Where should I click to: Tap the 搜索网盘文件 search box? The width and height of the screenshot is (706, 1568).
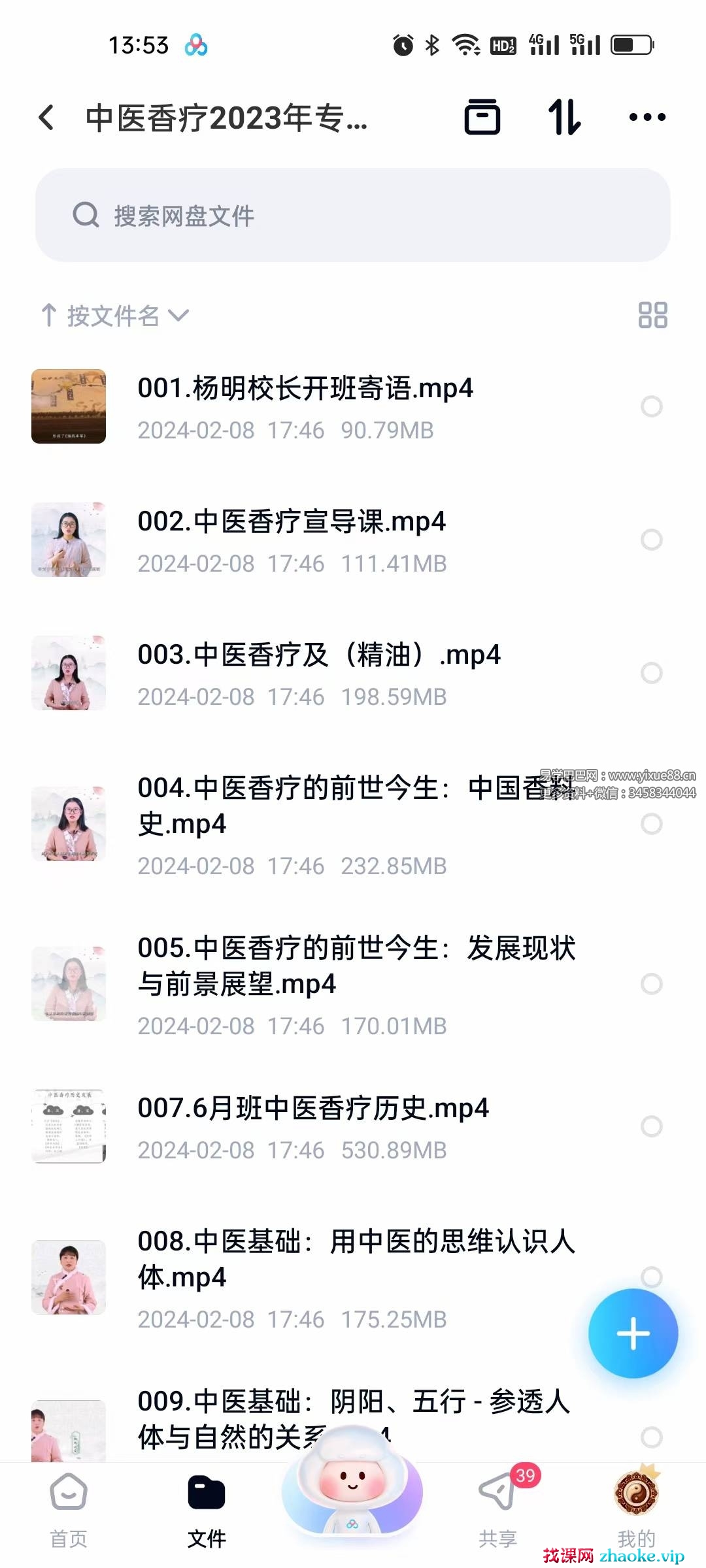353,215
